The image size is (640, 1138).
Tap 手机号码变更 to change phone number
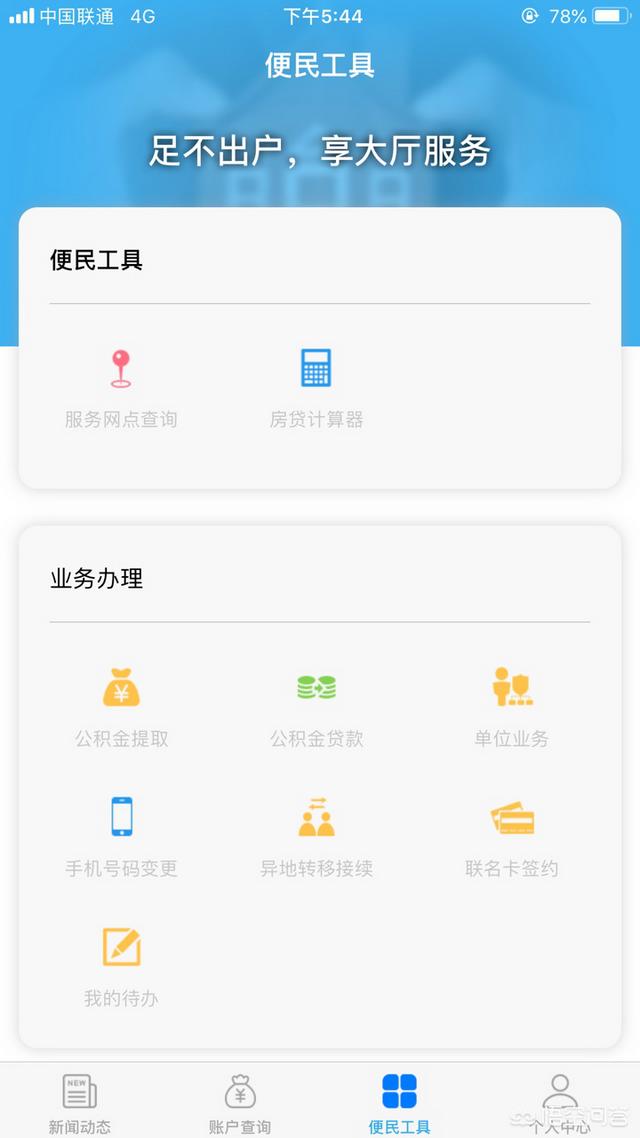[x=121, y=837]
